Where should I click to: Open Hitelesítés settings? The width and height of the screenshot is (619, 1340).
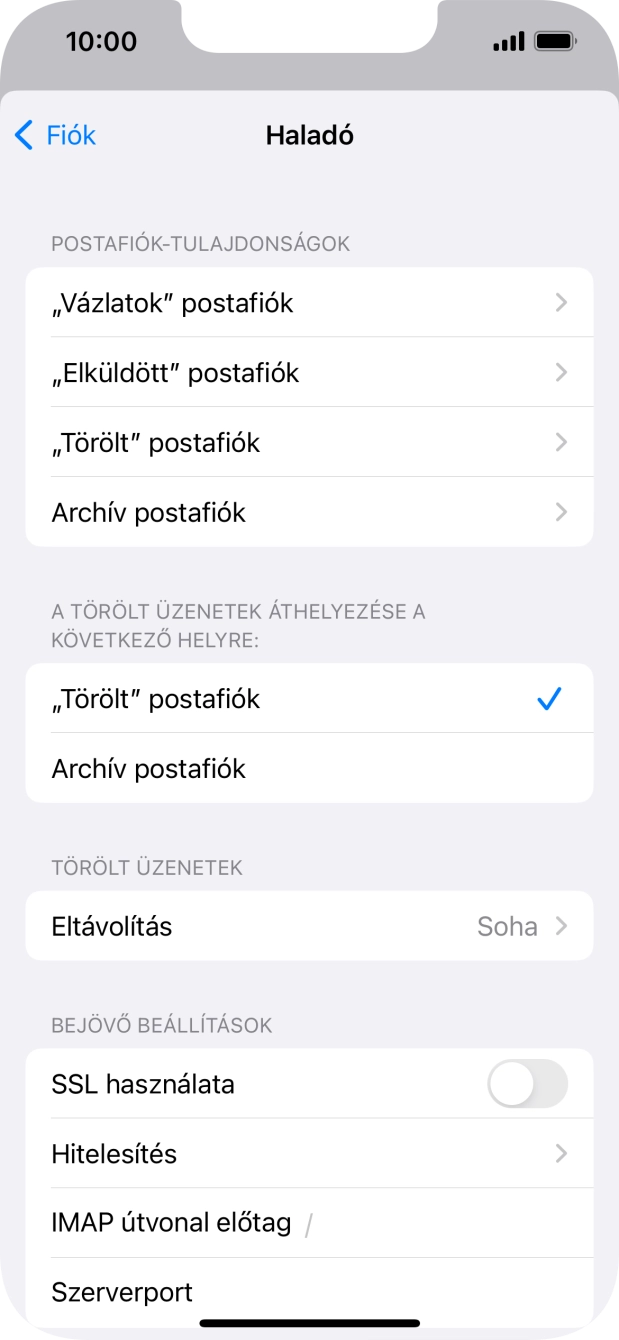309,1154
